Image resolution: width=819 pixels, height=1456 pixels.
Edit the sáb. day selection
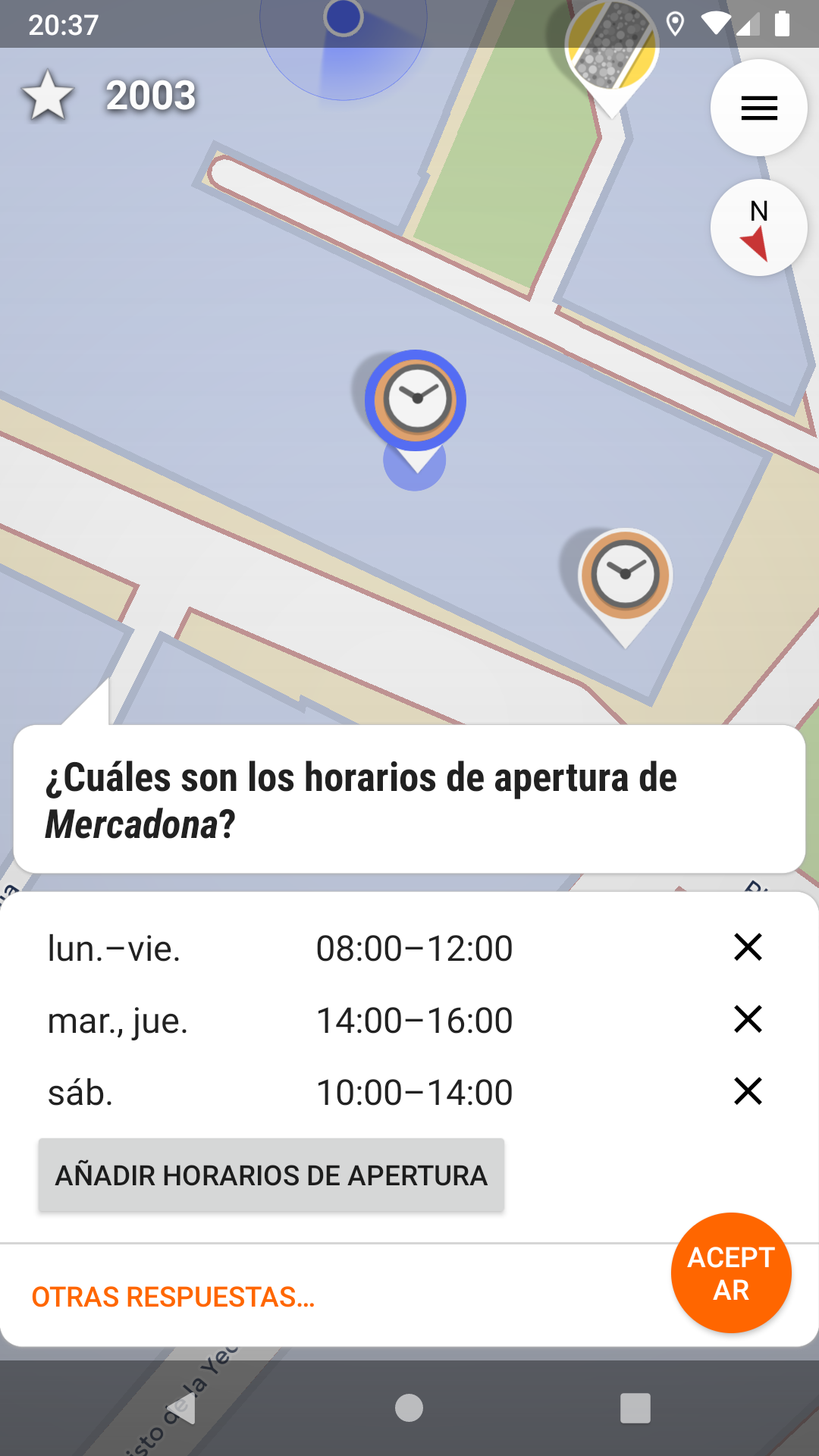(x=80, y=1093)
